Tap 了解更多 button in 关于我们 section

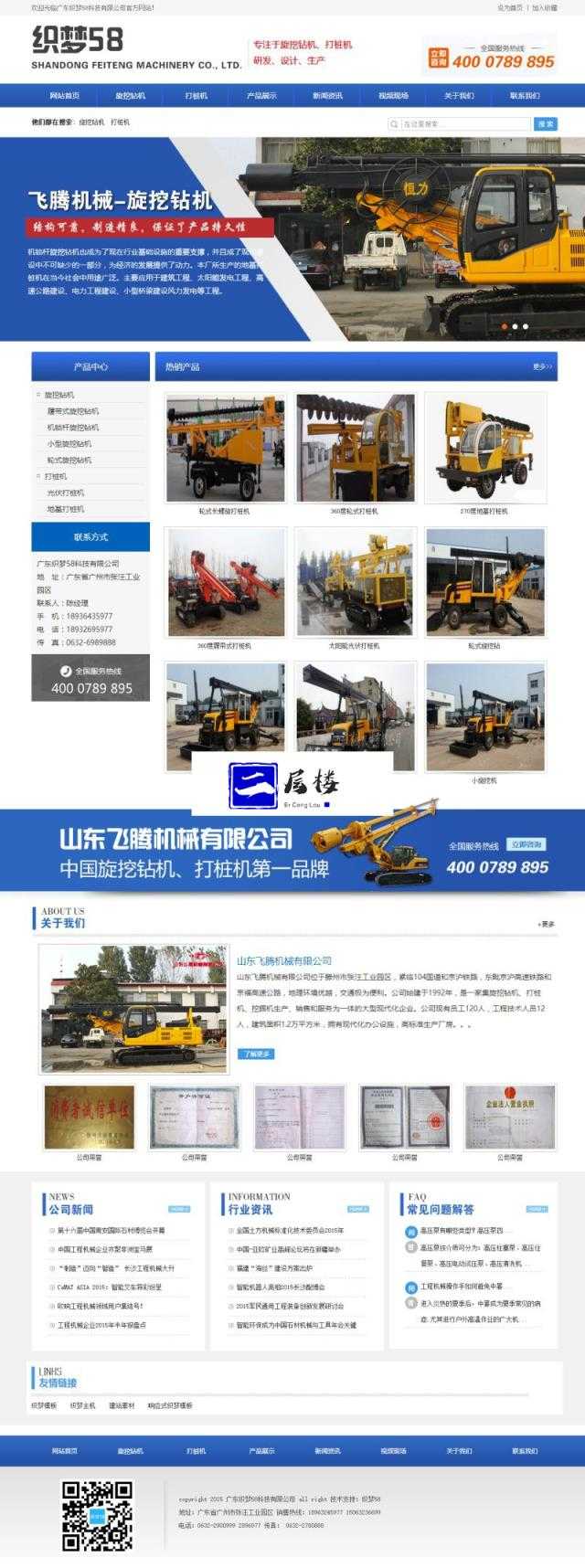257,1054
